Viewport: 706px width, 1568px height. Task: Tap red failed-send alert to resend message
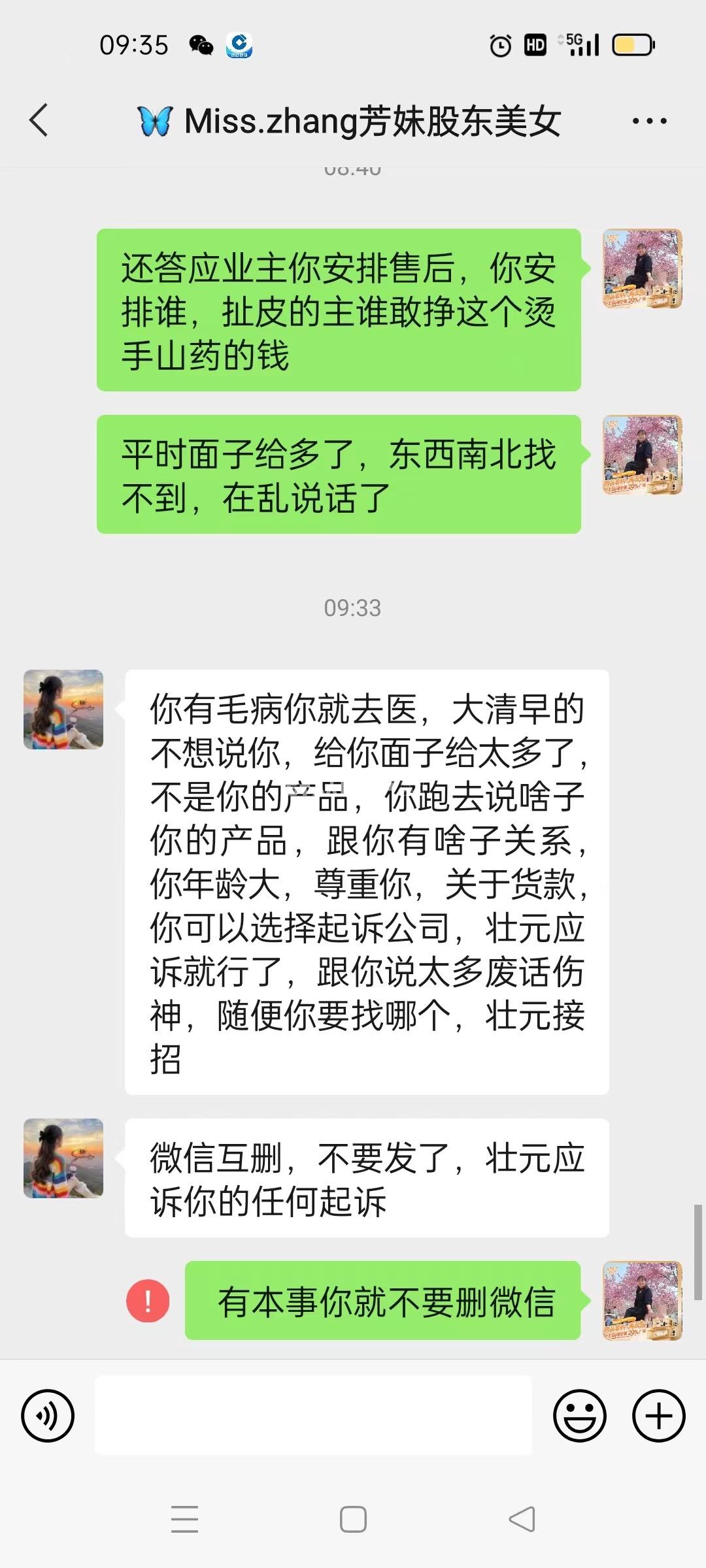pyautogui.click(x=148, y=1301)
